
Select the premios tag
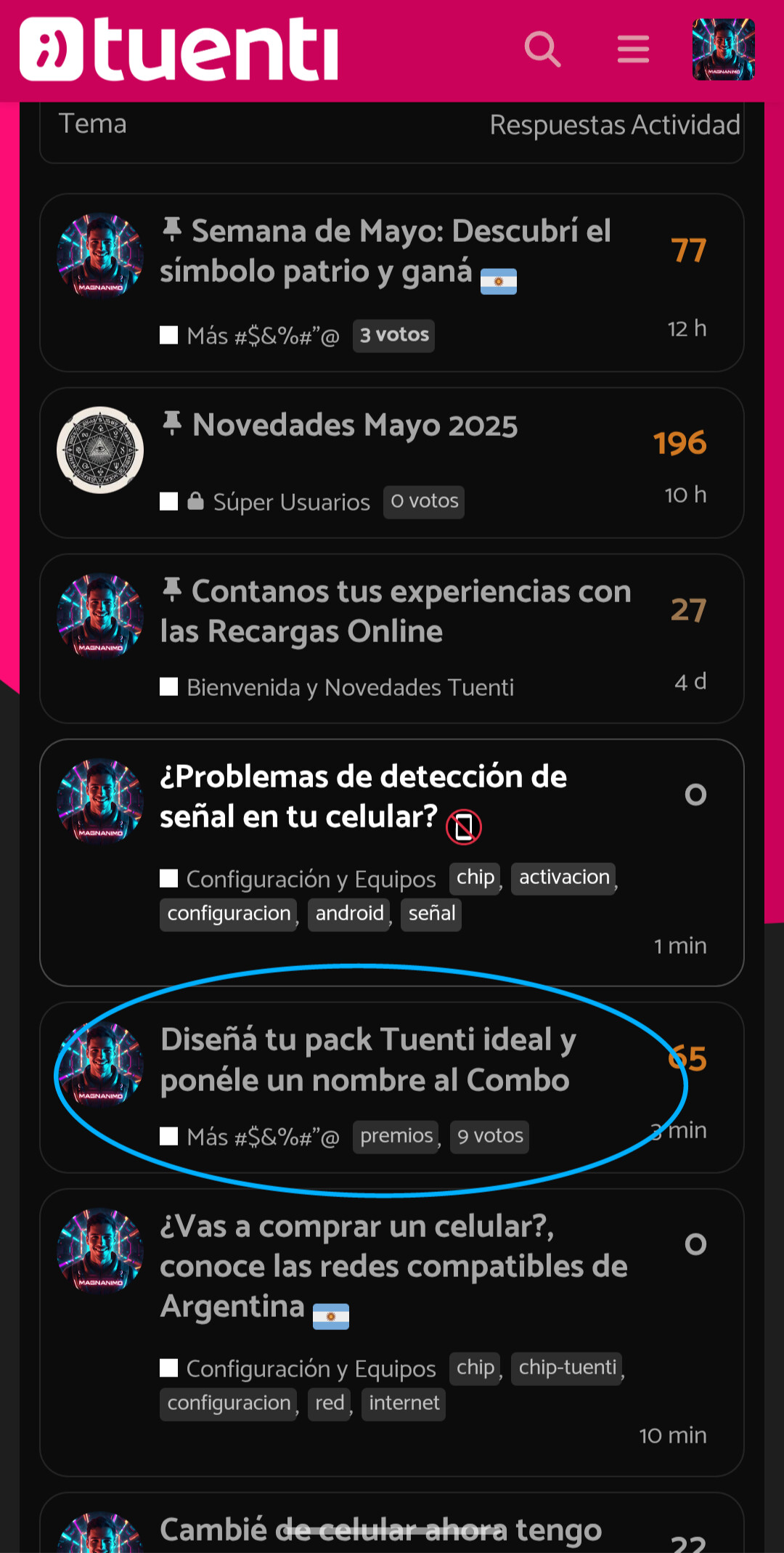point(396,1136)
